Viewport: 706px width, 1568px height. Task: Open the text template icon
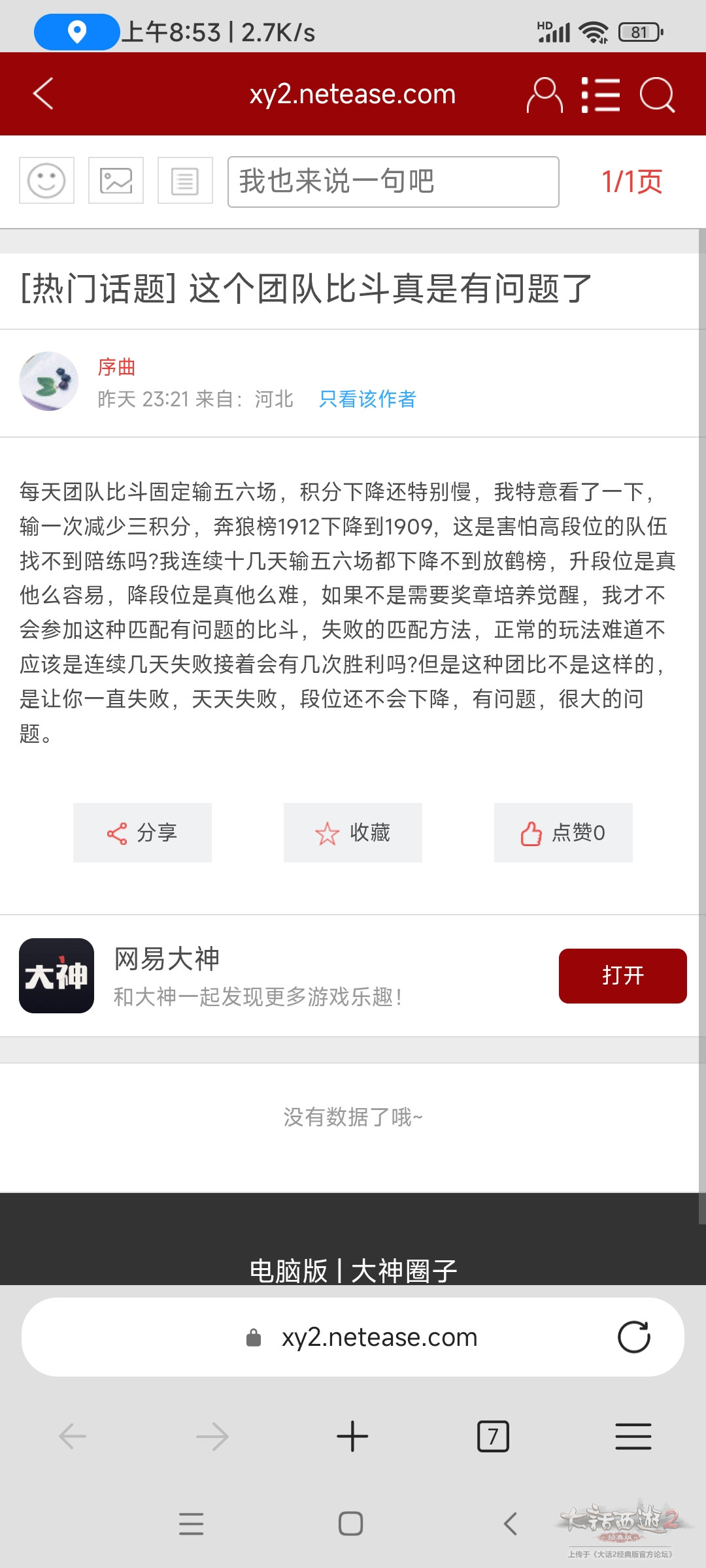pyautogui.click(x=185, y=181)
